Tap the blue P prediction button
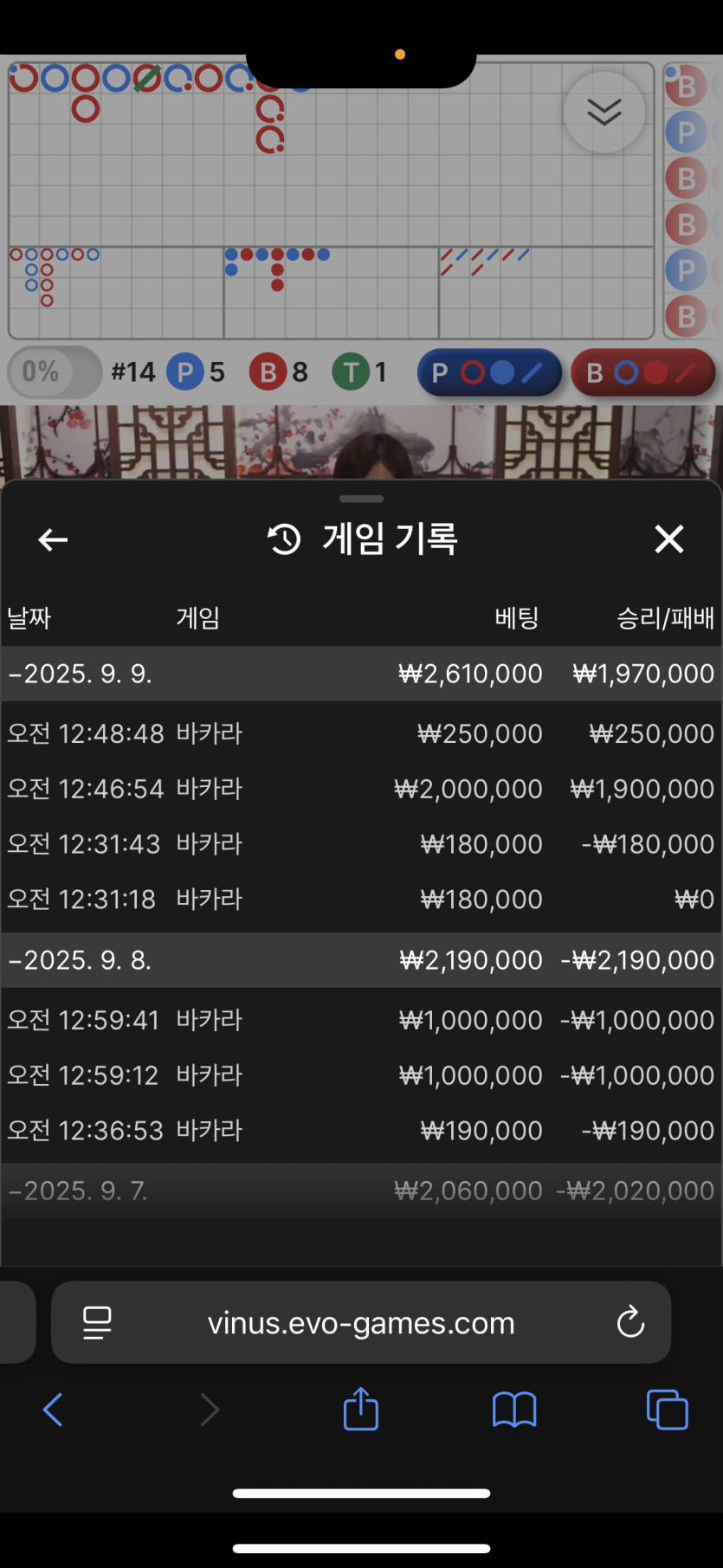This screenshot has width=723, height=1568. pyautogui.click(x=489, y=373)
